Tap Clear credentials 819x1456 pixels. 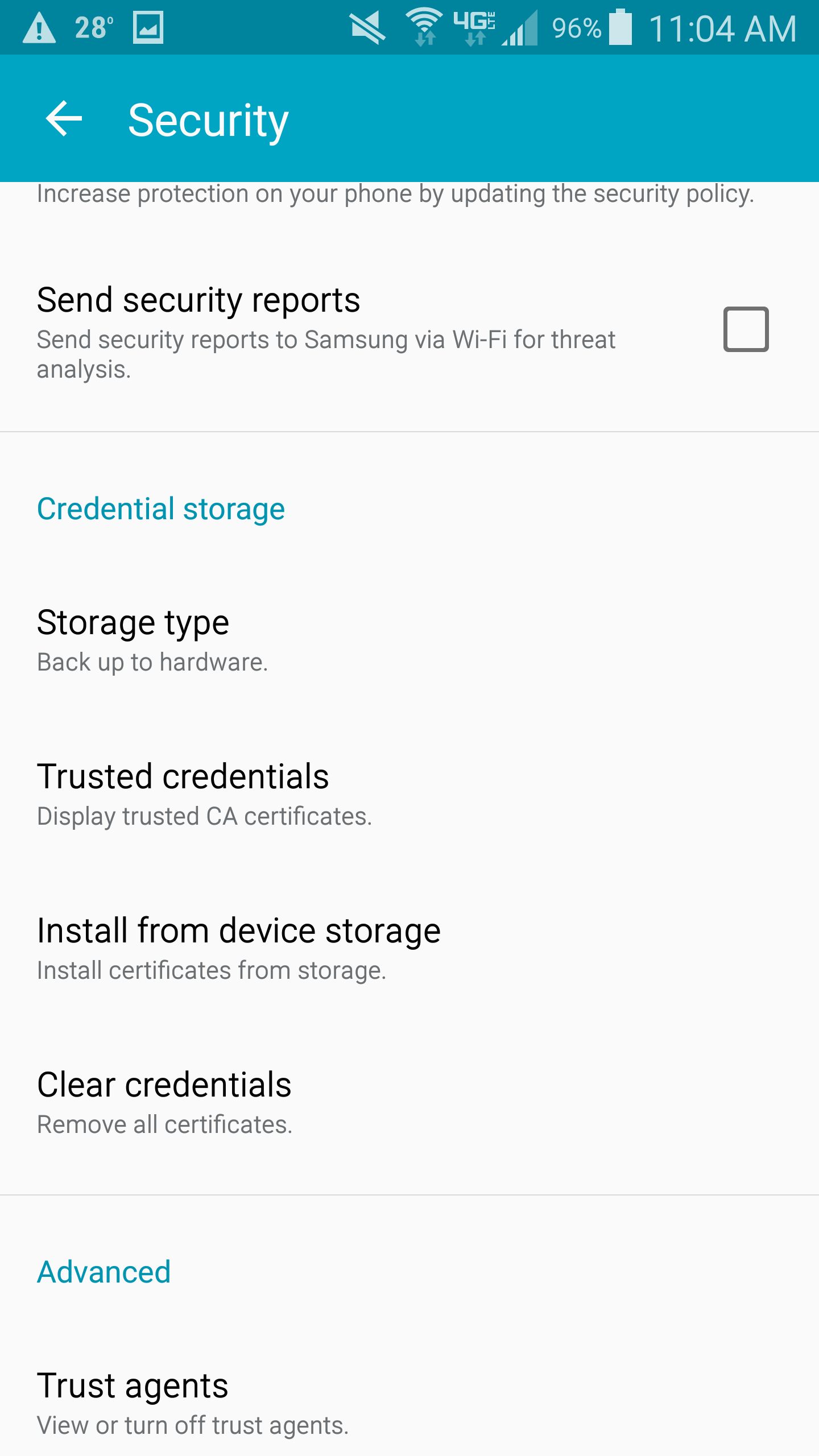[409, 1102]
